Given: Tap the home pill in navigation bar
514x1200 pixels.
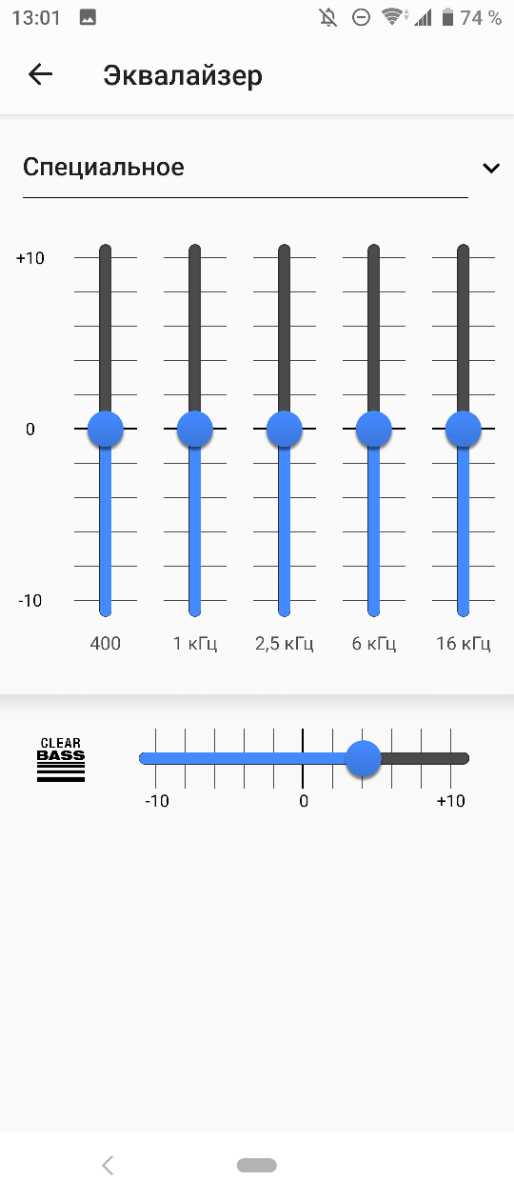Looking at the screenshot, I should pyautogui.click(x=257, y=1165).
